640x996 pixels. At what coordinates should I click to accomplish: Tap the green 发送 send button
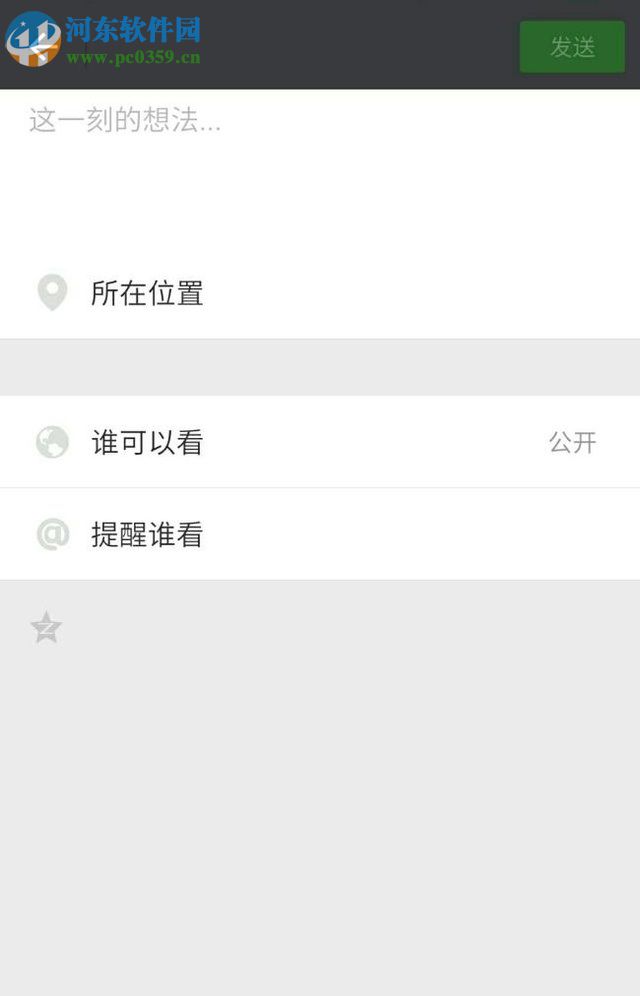(x=572, y=47)
